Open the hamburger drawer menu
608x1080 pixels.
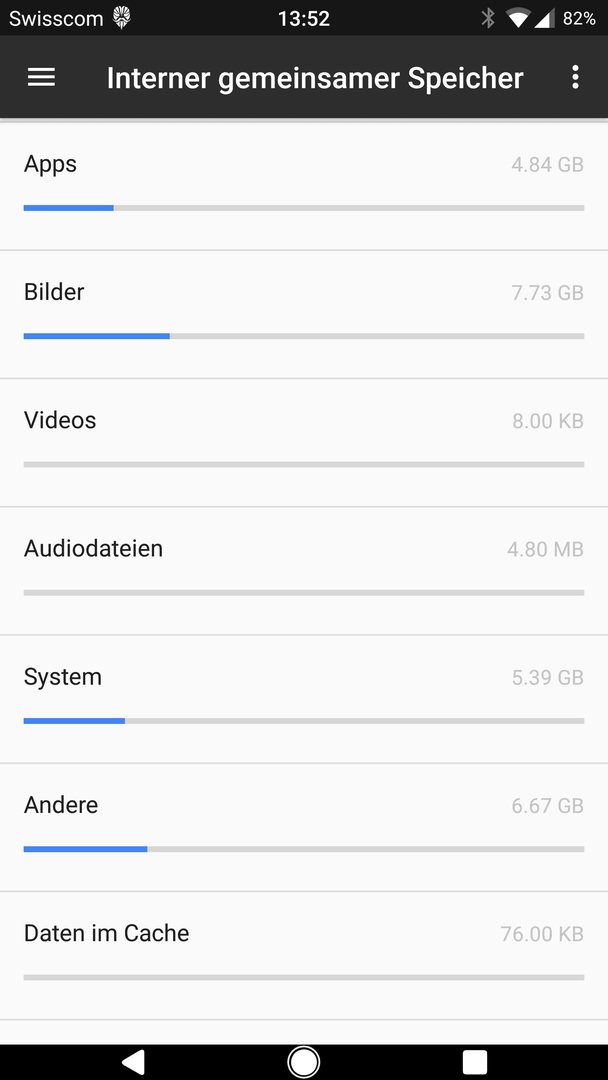(41, 78)
